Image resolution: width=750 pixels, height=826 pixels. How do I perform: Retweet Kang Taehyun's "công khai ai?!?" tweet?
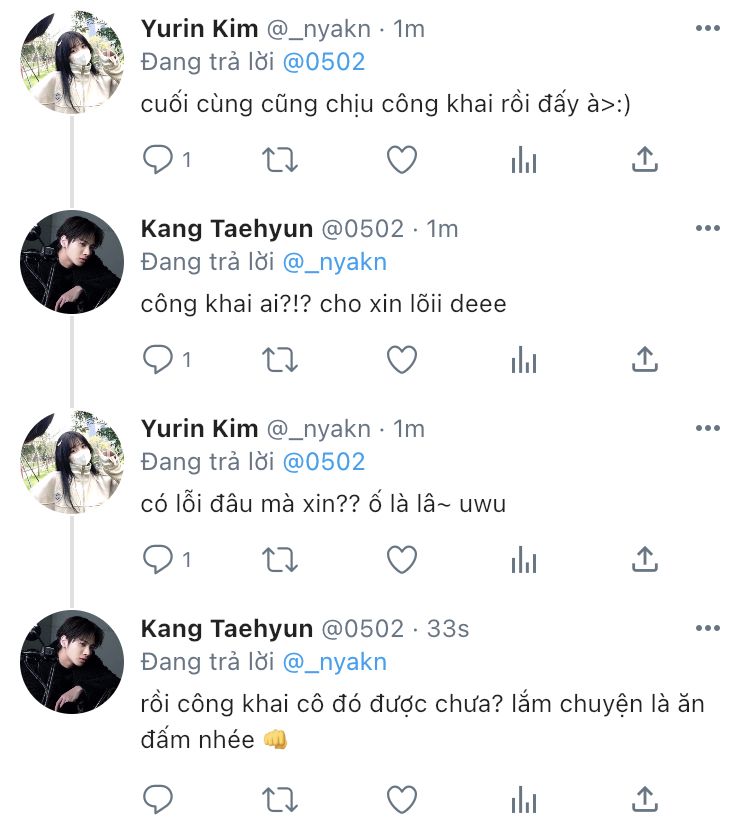(279, 359)
